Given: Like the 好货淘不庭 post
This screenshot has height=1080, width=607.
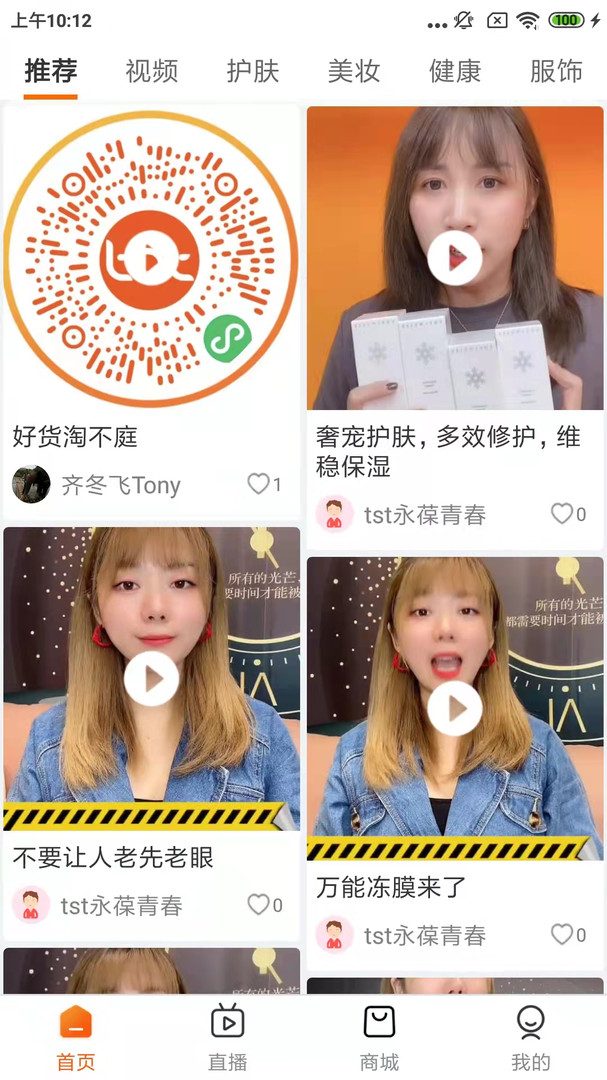Looking at the screenshot, I should 259,484.
